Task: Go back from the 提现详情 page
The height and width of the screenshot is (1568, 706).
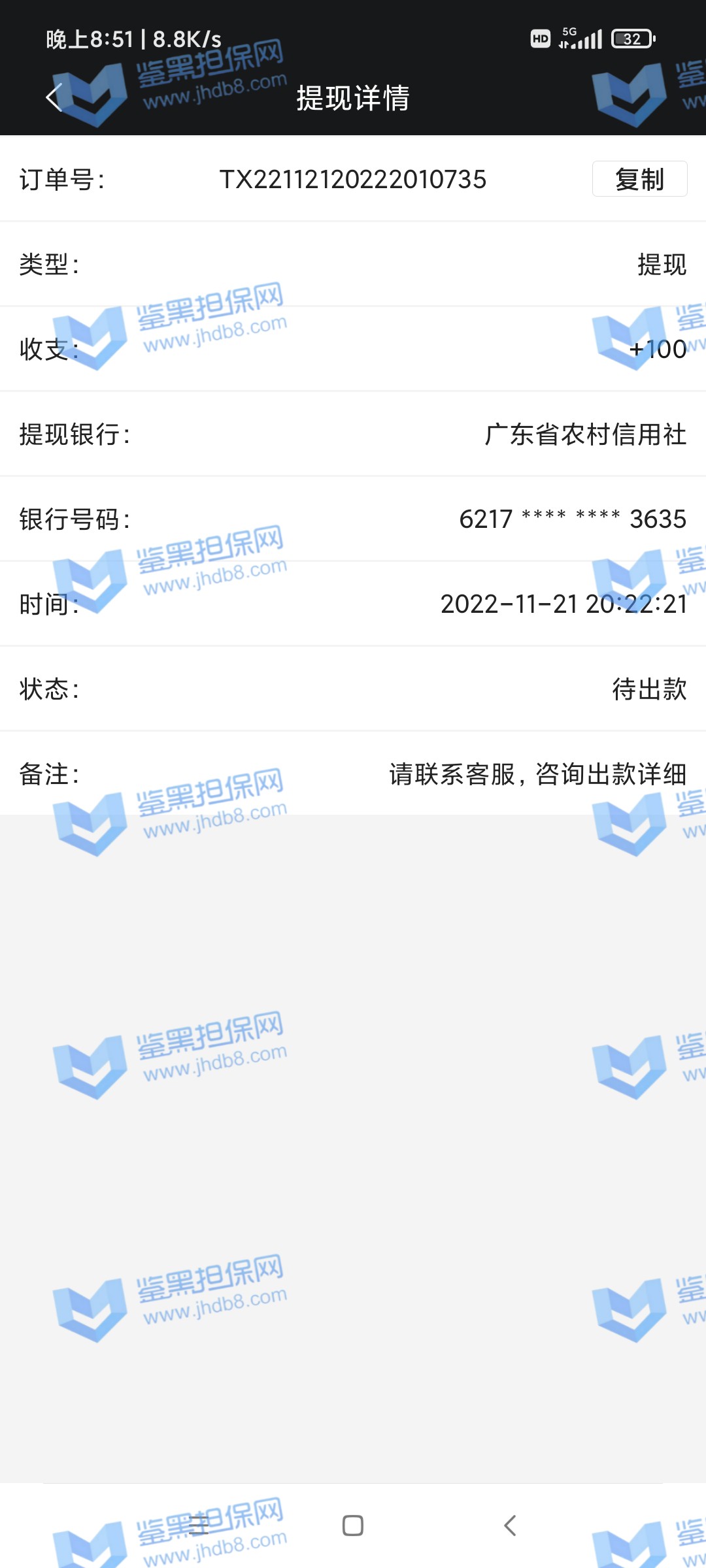Action: click(x=54, y=98)
